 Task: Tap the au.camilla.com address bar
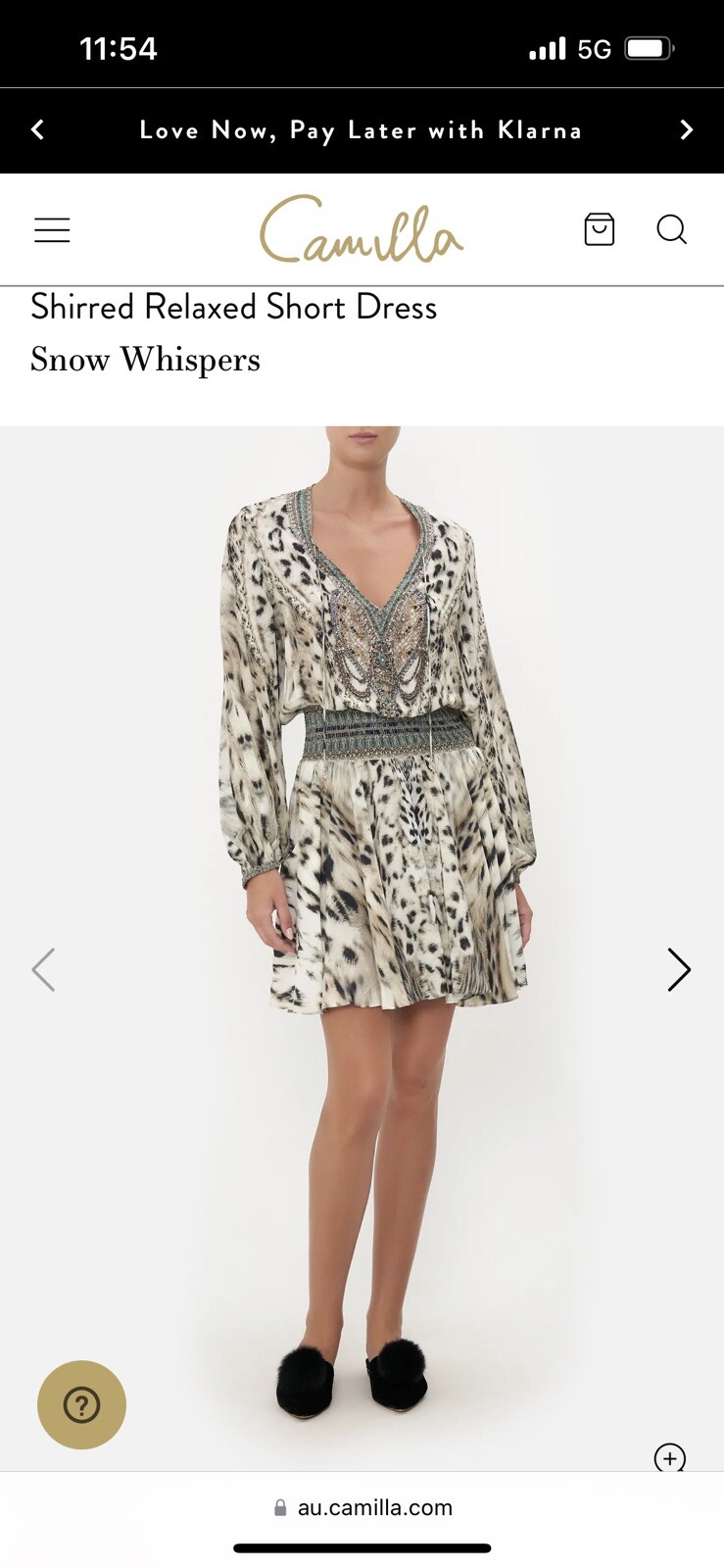[362, 1507]
